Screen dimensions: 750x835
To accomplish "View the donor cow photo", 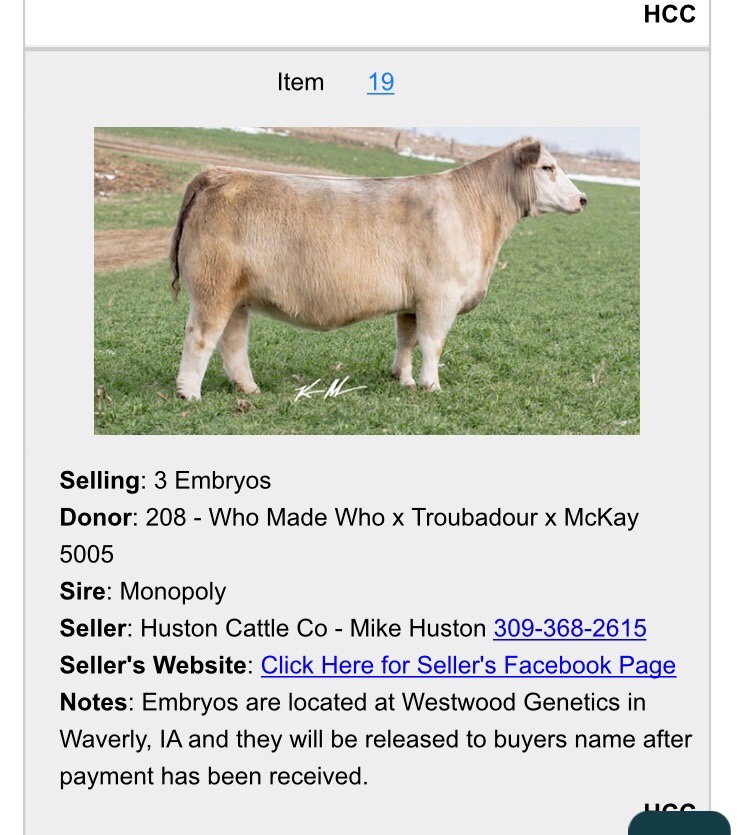I will (367, 280).
